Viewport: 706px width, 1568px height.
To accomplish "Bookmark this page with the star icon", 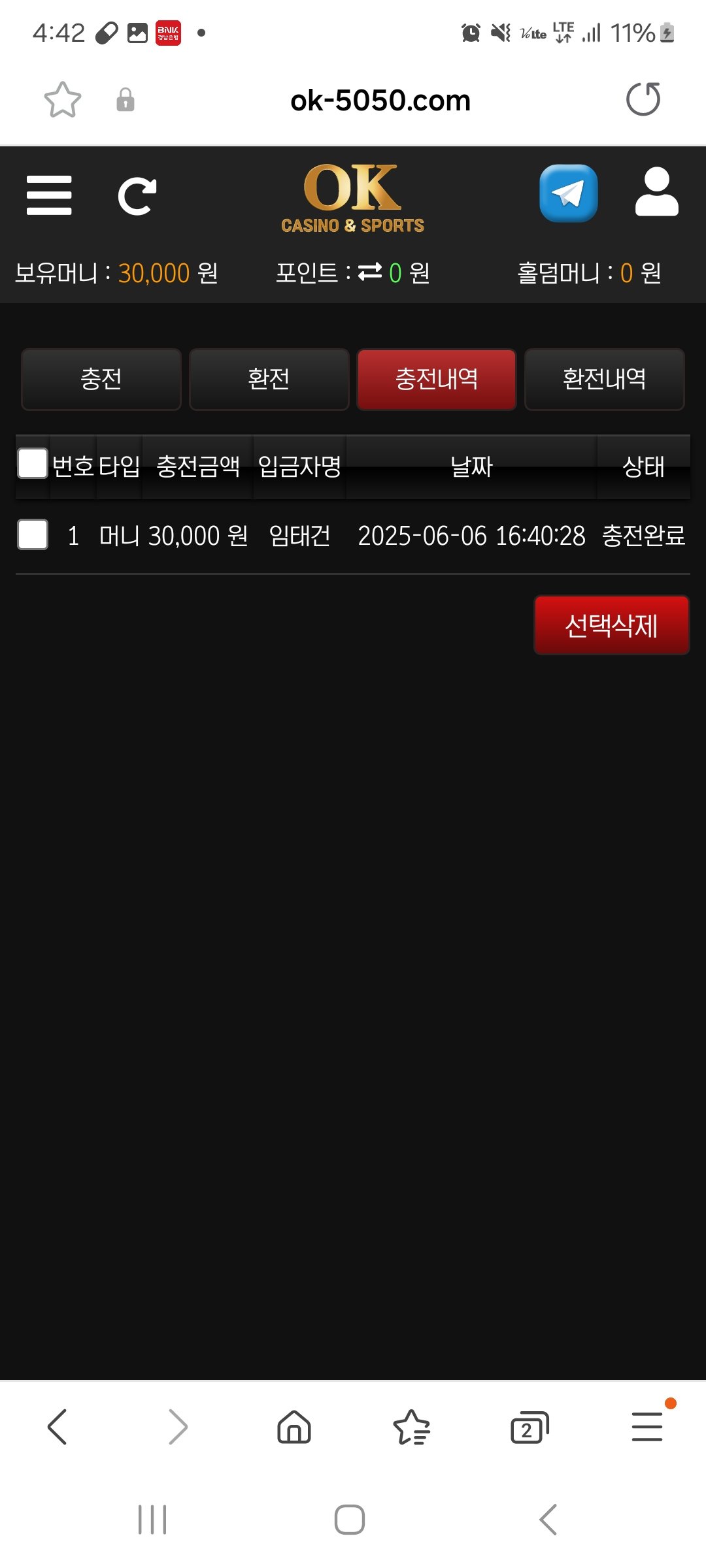I will 63,100.
